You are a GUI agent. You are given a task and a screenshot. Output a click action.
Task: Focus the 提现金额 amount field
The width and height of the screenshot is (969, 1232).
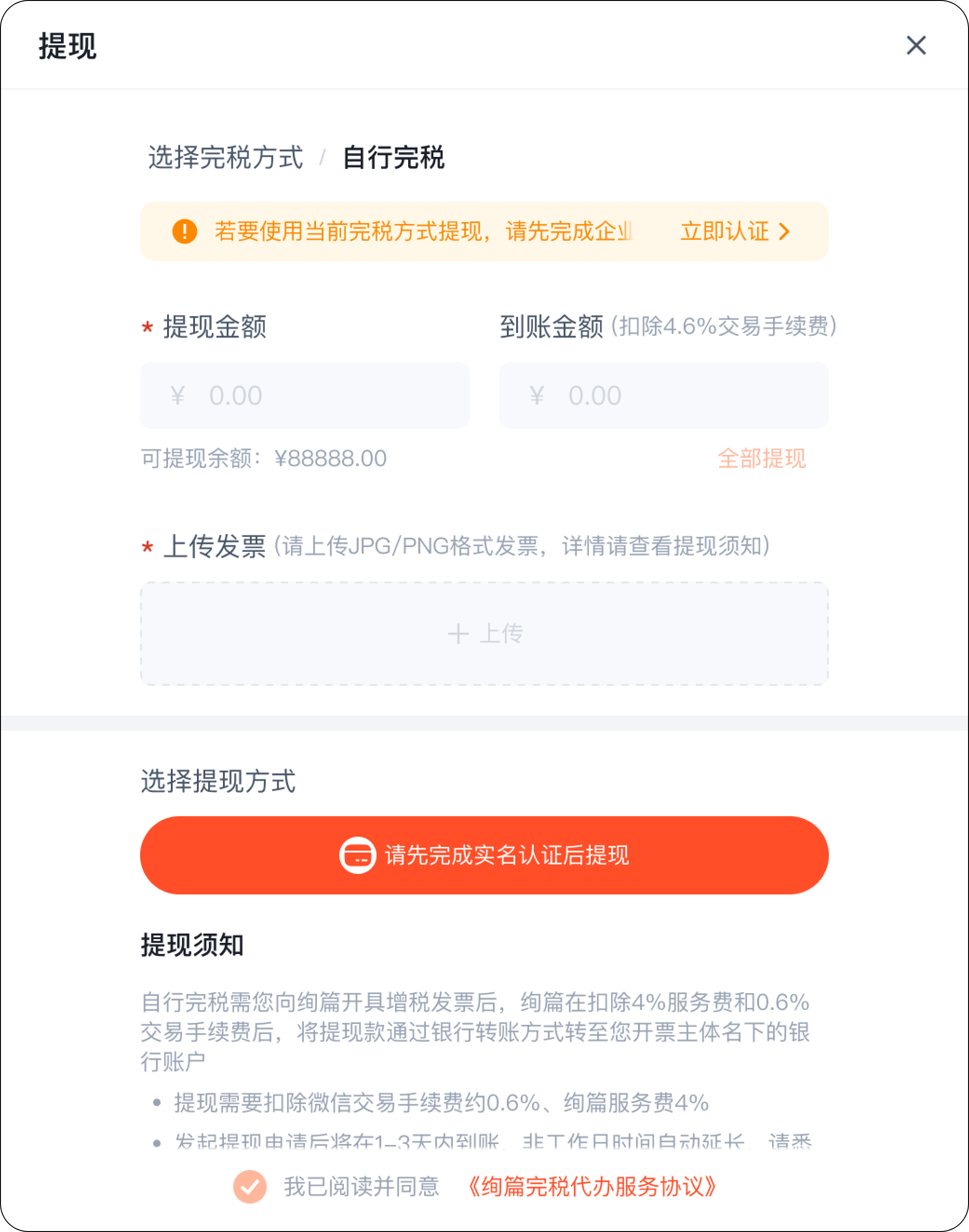(x=305, y=395)
